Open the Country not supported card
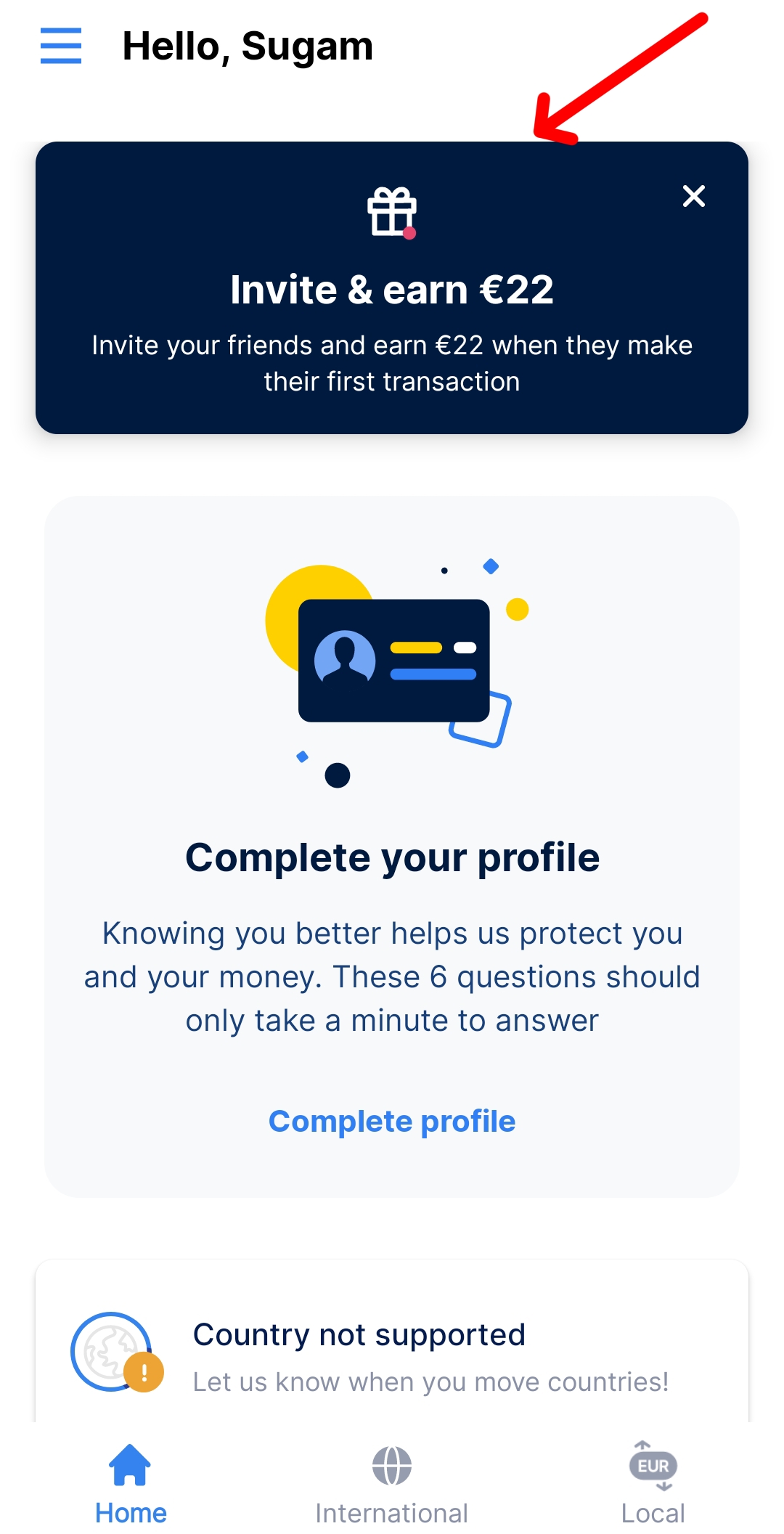The width and height of the screenshot is (784, 1534). point(391,1354)
